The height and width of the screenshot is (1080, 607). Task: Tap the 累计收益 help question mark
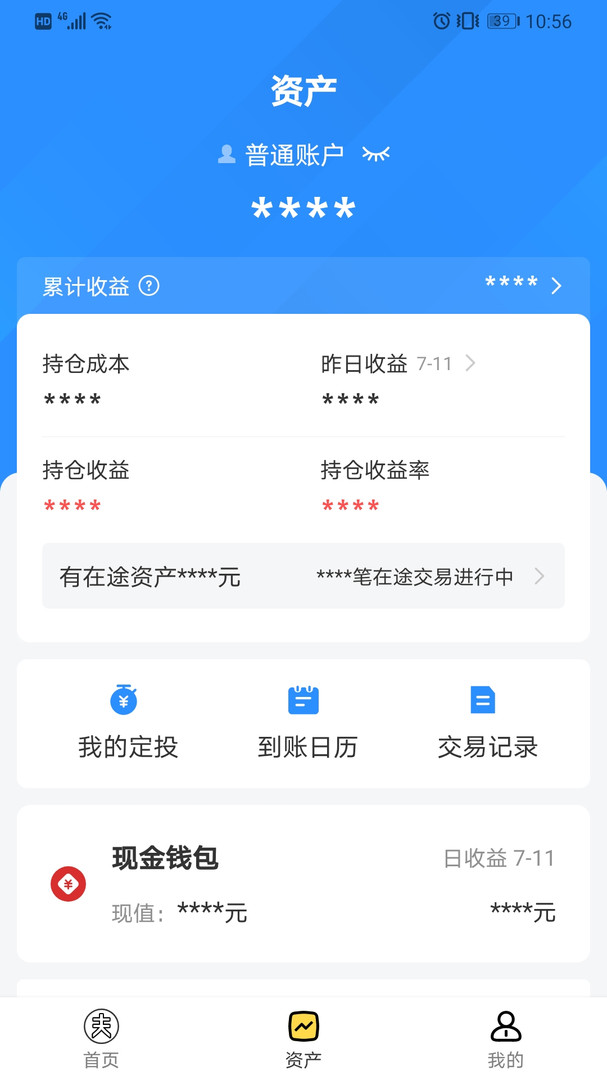click(x=149, y=286)
